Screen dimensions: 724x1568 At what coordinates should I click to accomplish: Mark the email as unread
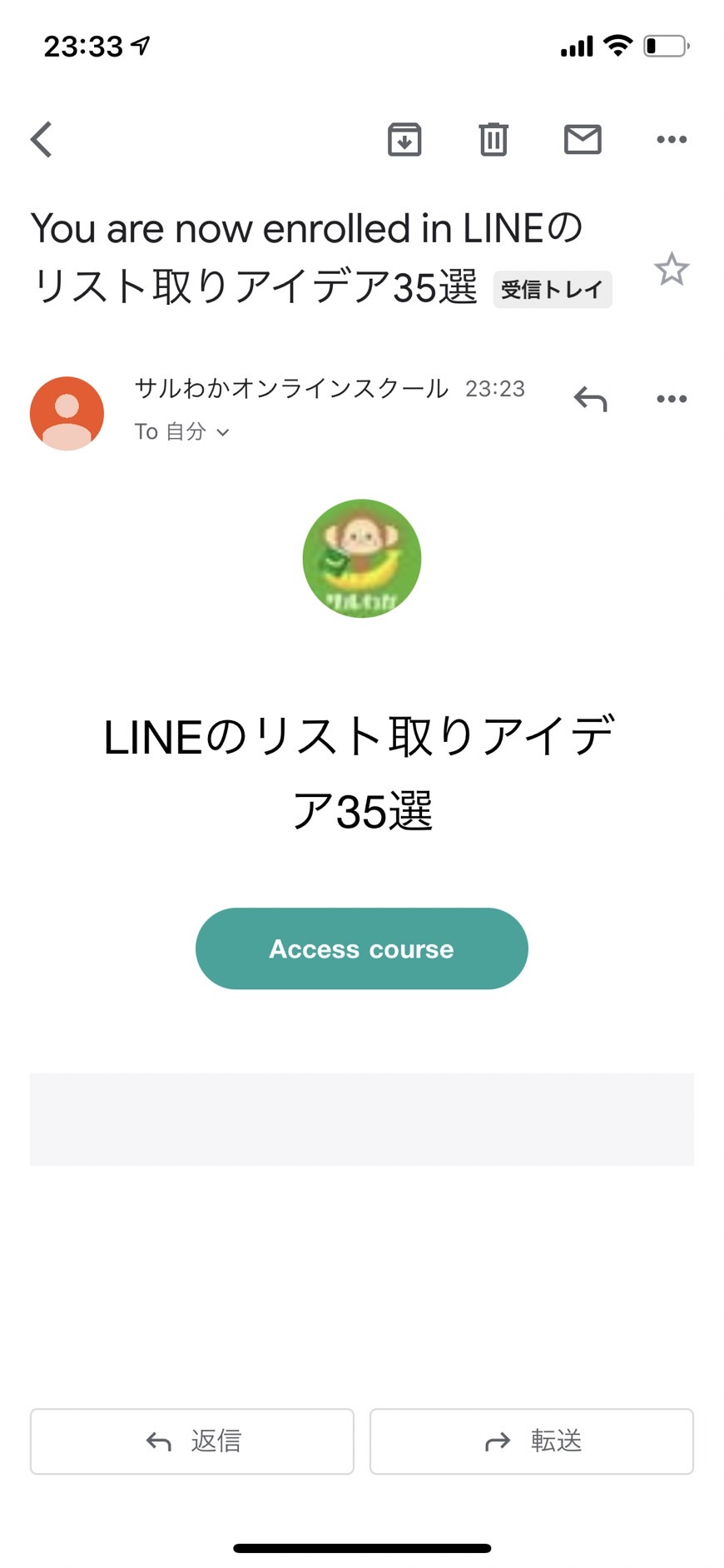(583, 139)
